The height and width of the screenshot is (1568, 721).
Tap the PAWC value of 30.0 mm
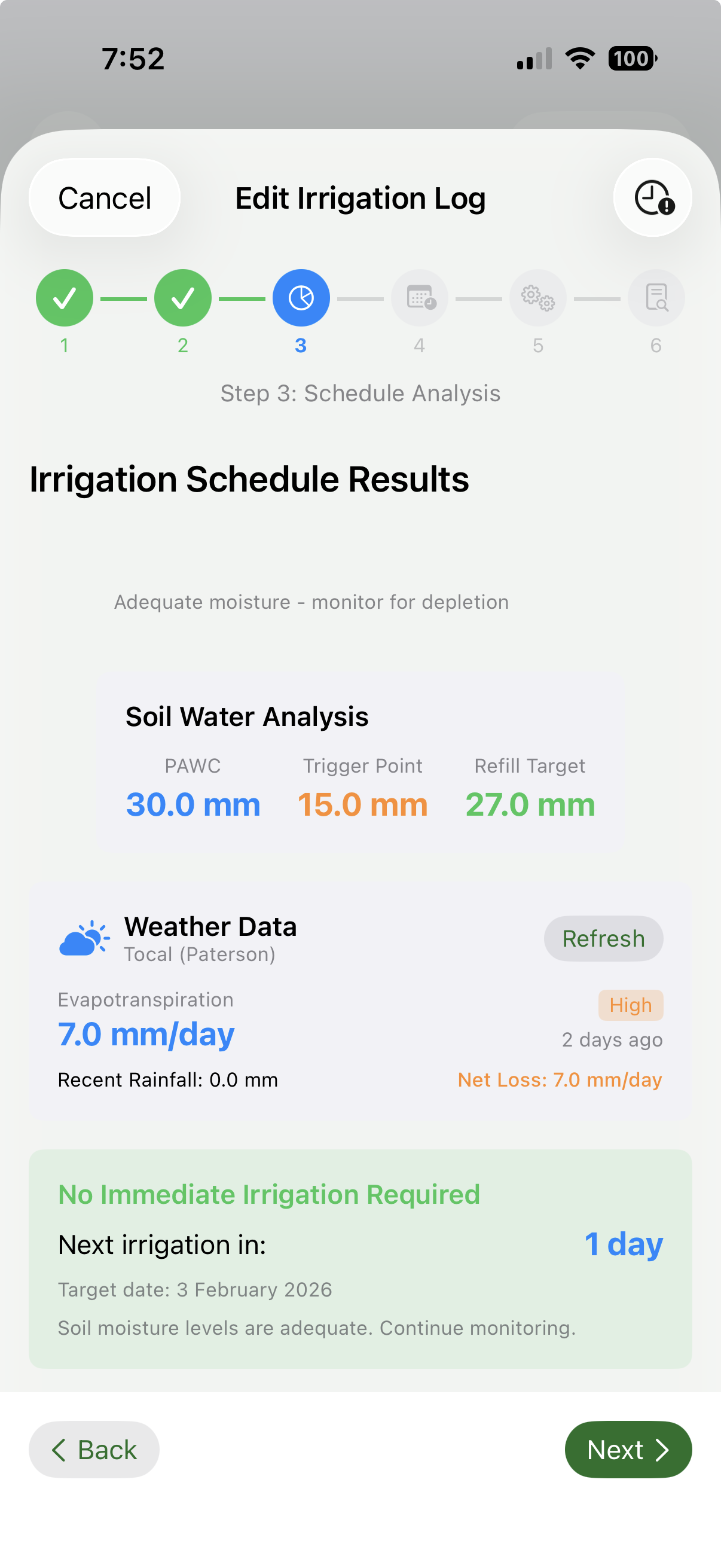(x=193, y=804)
